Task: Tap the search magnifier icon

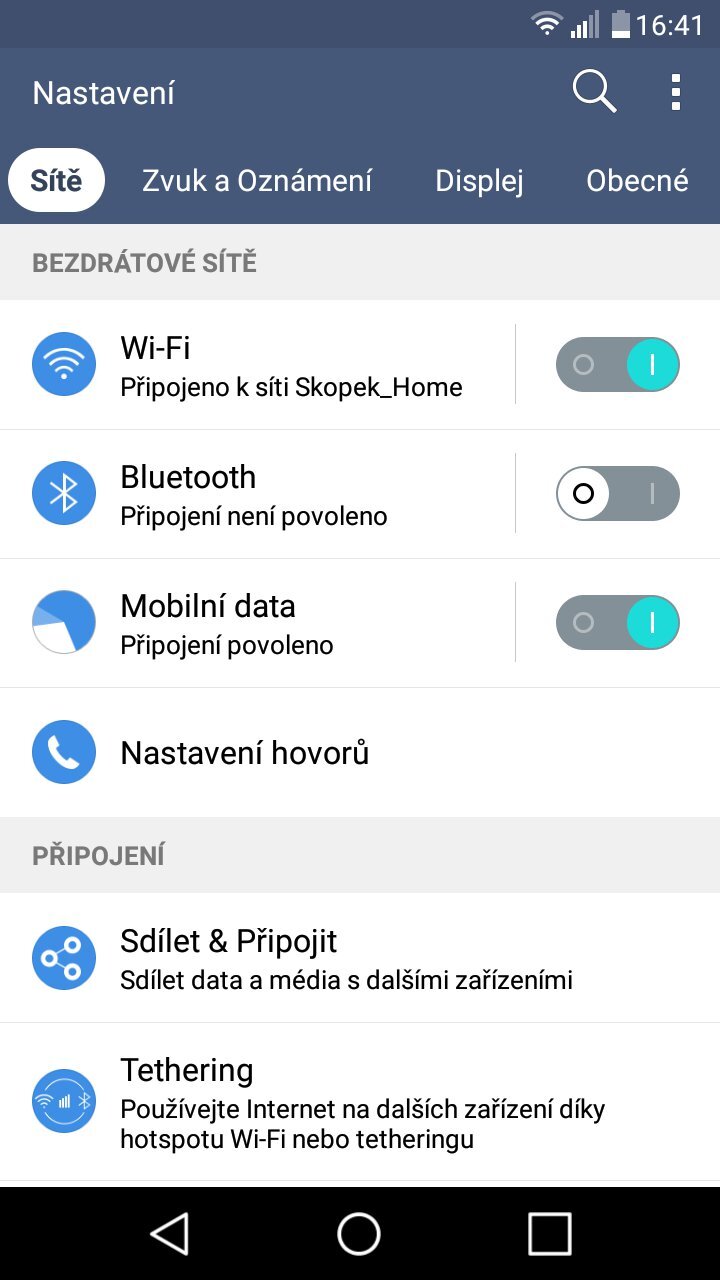Action: pos(594,91)
